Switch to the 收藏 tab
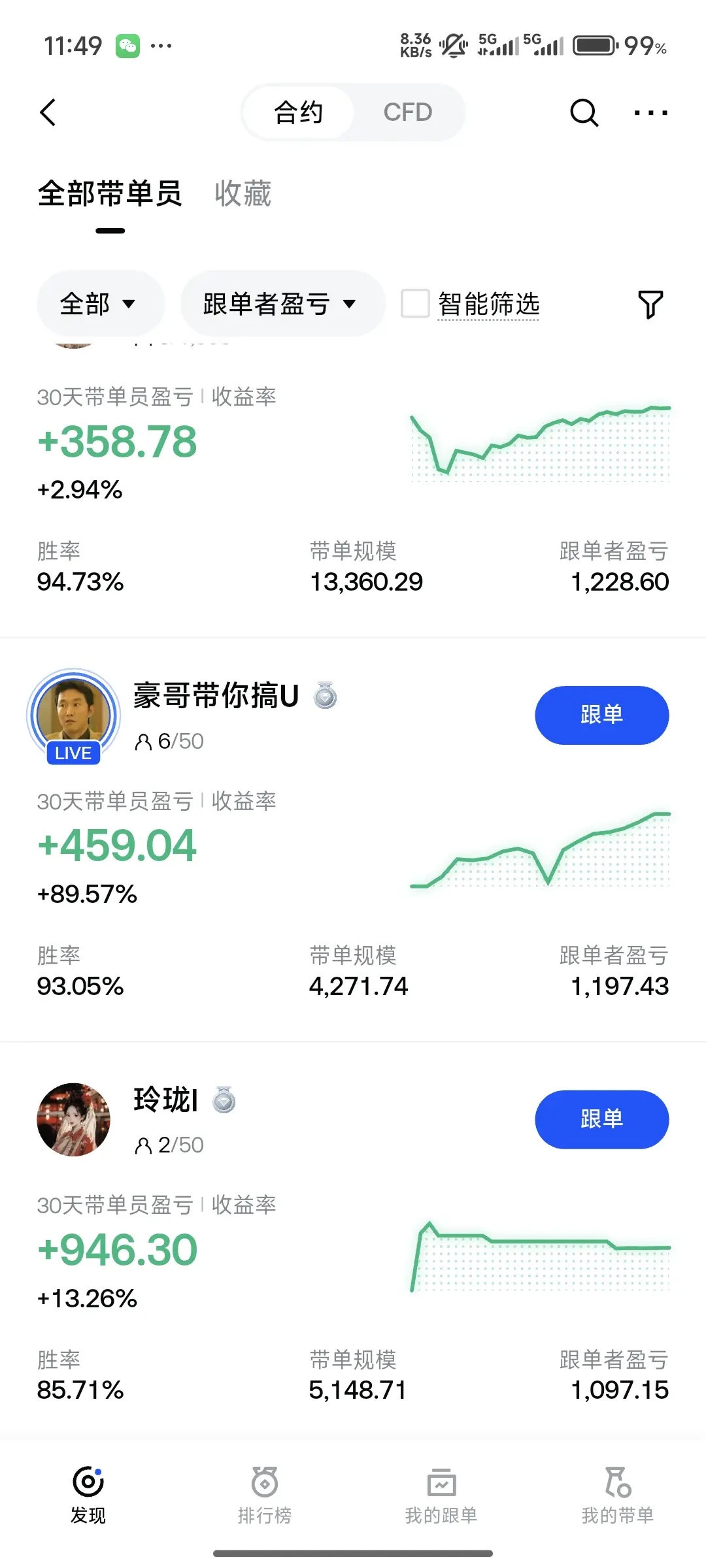 pyautogui.click(x=243, y=194)
